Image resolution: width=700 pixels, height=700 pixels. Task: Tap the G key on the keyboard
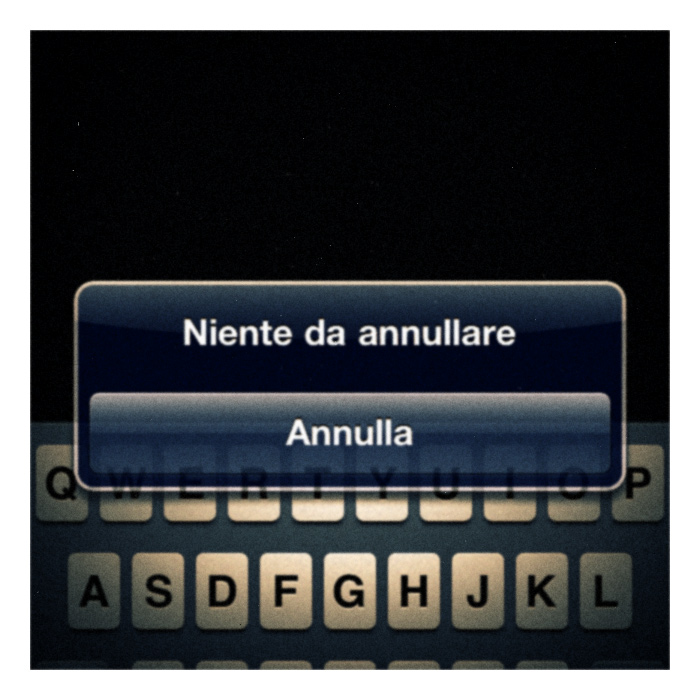pos(349,592)
